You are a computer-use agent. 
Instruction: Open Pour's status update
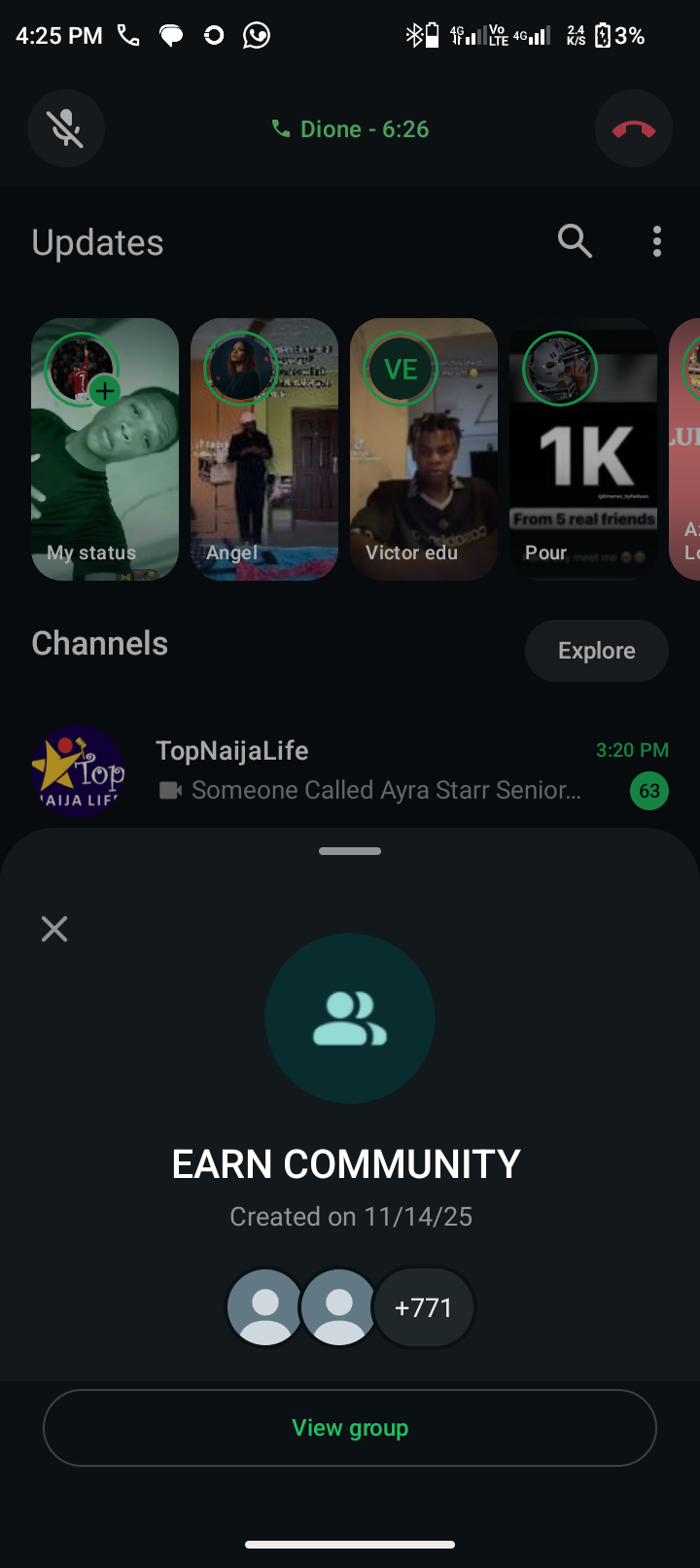(582, 449)
